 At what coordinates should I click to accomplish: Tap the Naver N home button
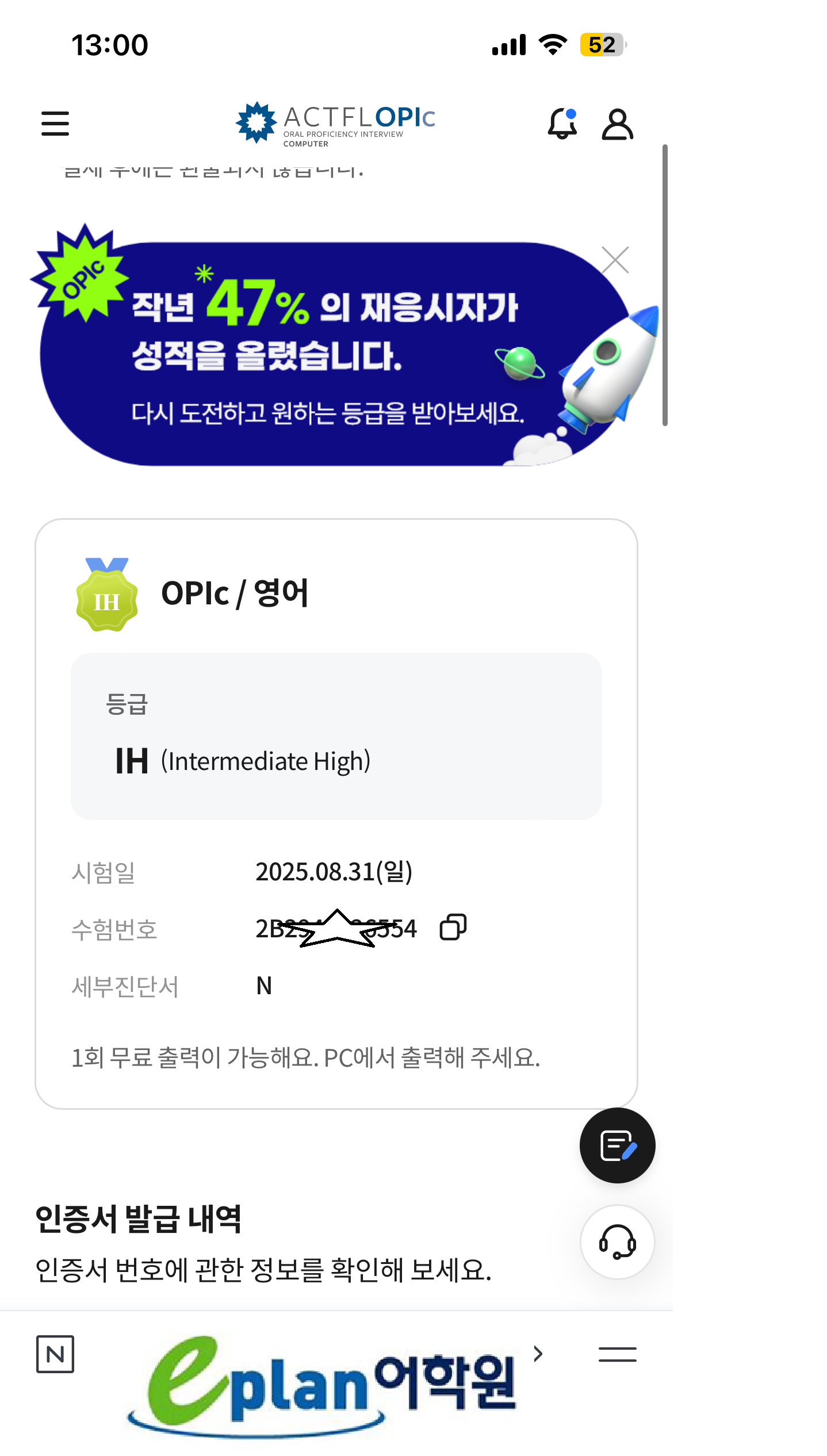click(55, 1354)
